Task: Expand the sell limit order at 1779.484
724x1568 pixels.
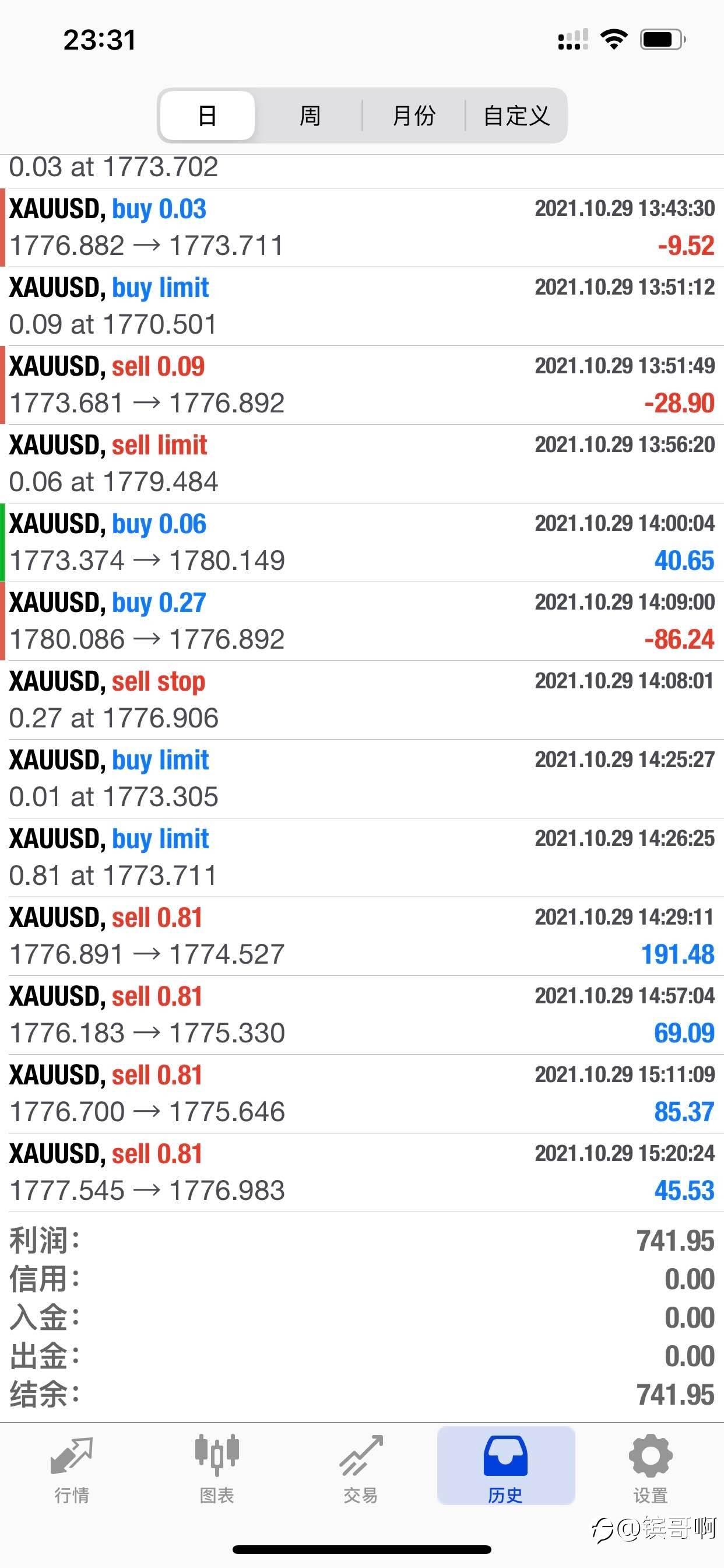Action: click(362, 463)
